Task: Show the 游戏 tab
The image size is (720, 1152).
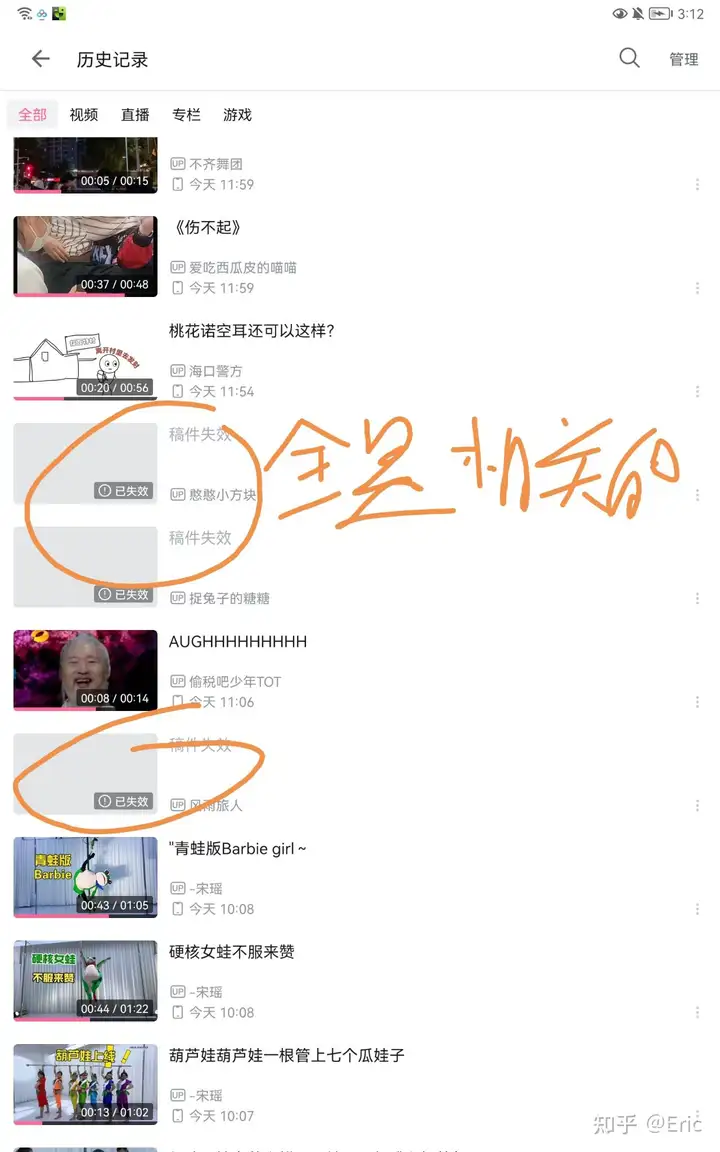Action: (237, 115)
